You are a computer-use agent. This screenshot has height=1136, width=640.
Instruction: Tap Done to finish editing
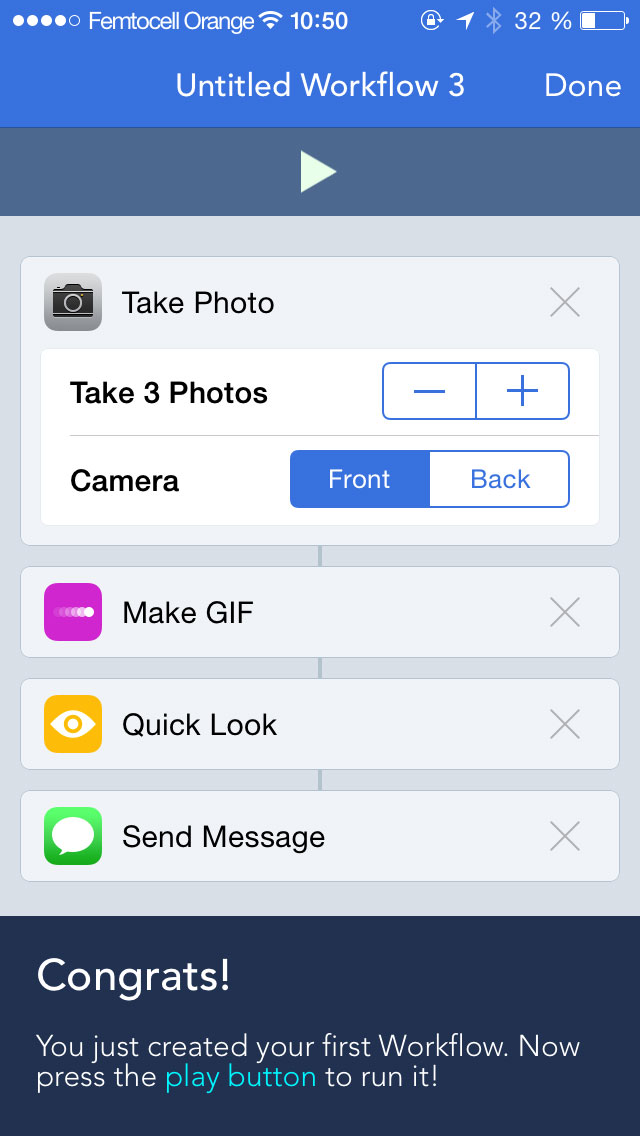583,85
